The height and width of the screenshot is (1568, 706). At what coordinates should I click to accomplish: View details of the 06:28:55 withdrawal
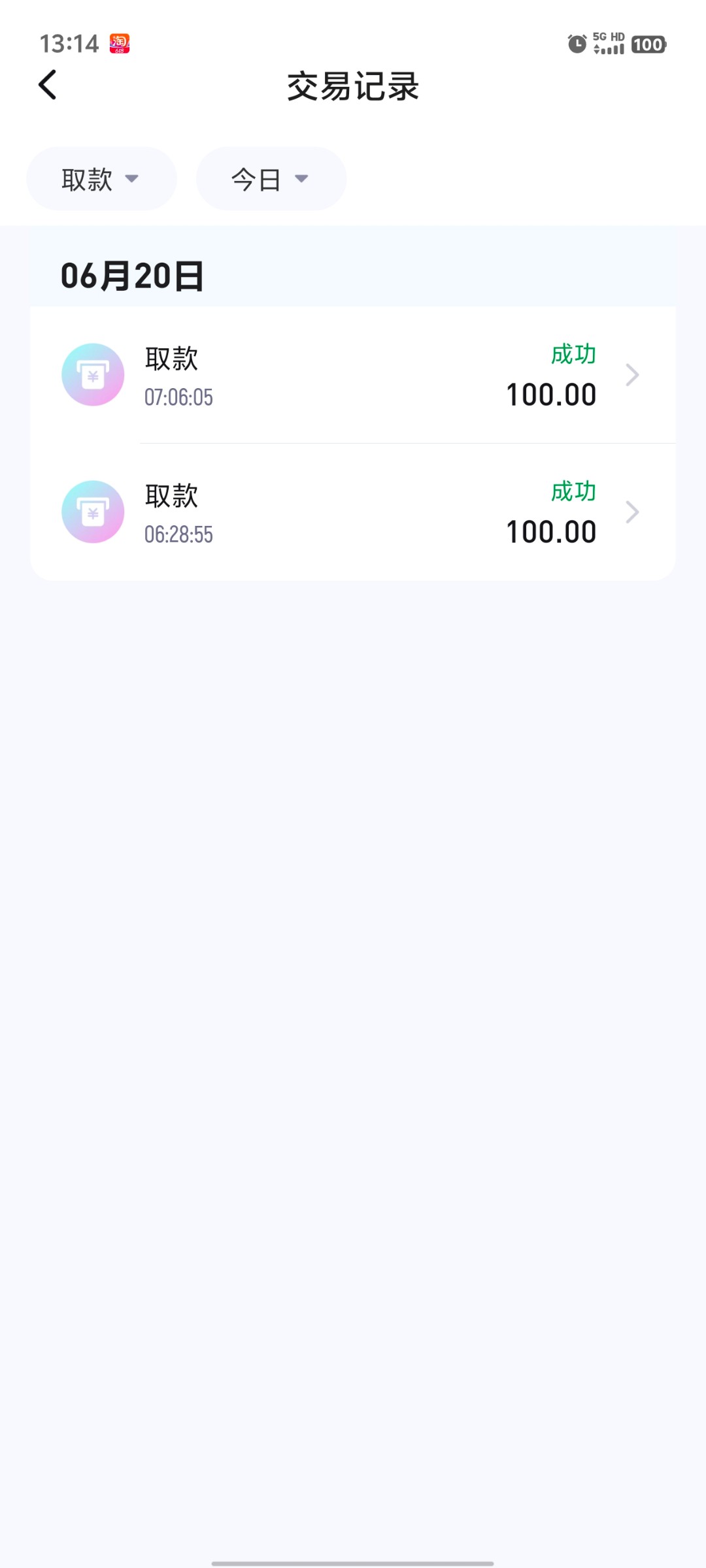pyautogui.click(x=353, y=512)
